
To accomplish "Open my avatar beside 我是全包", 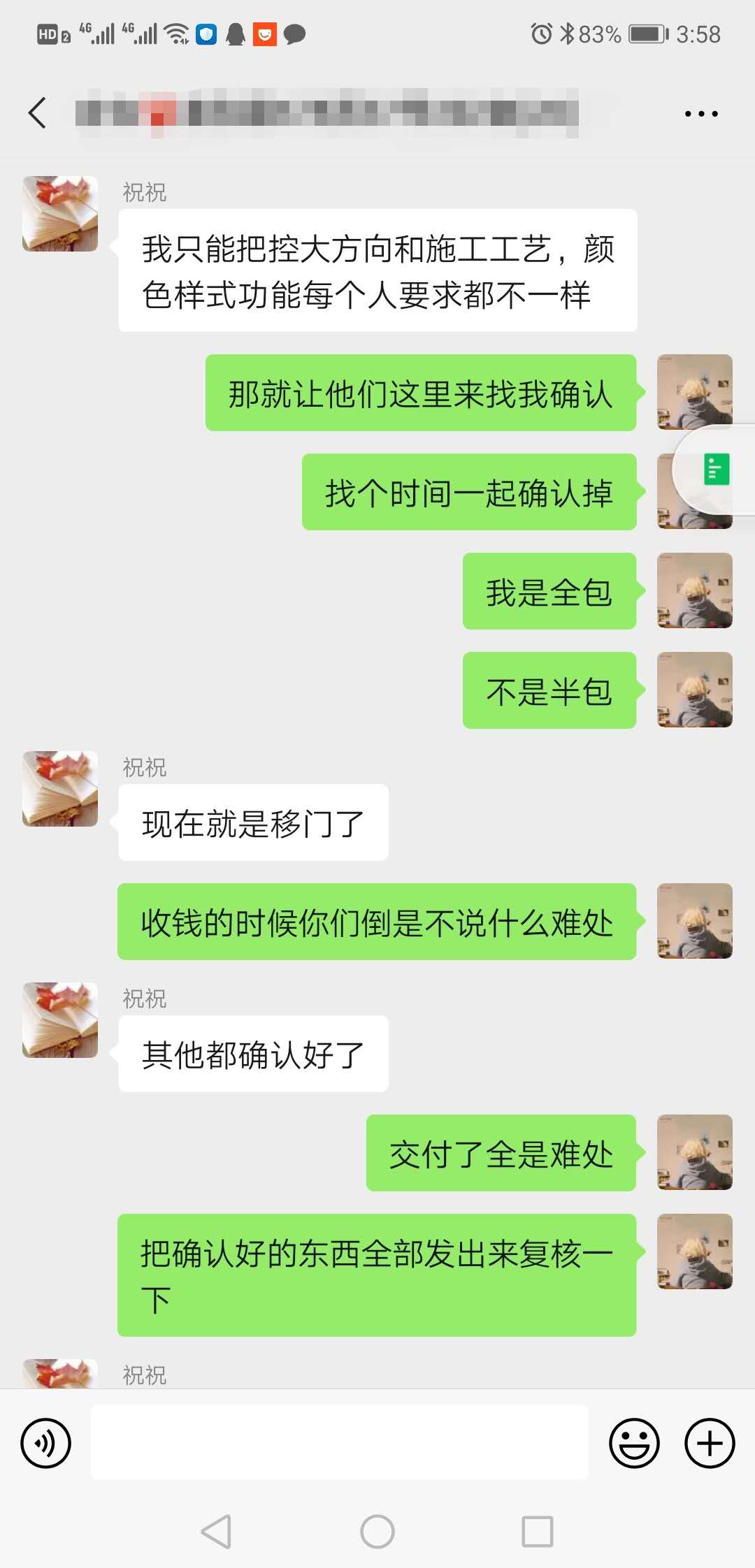I will pos(694,591).
